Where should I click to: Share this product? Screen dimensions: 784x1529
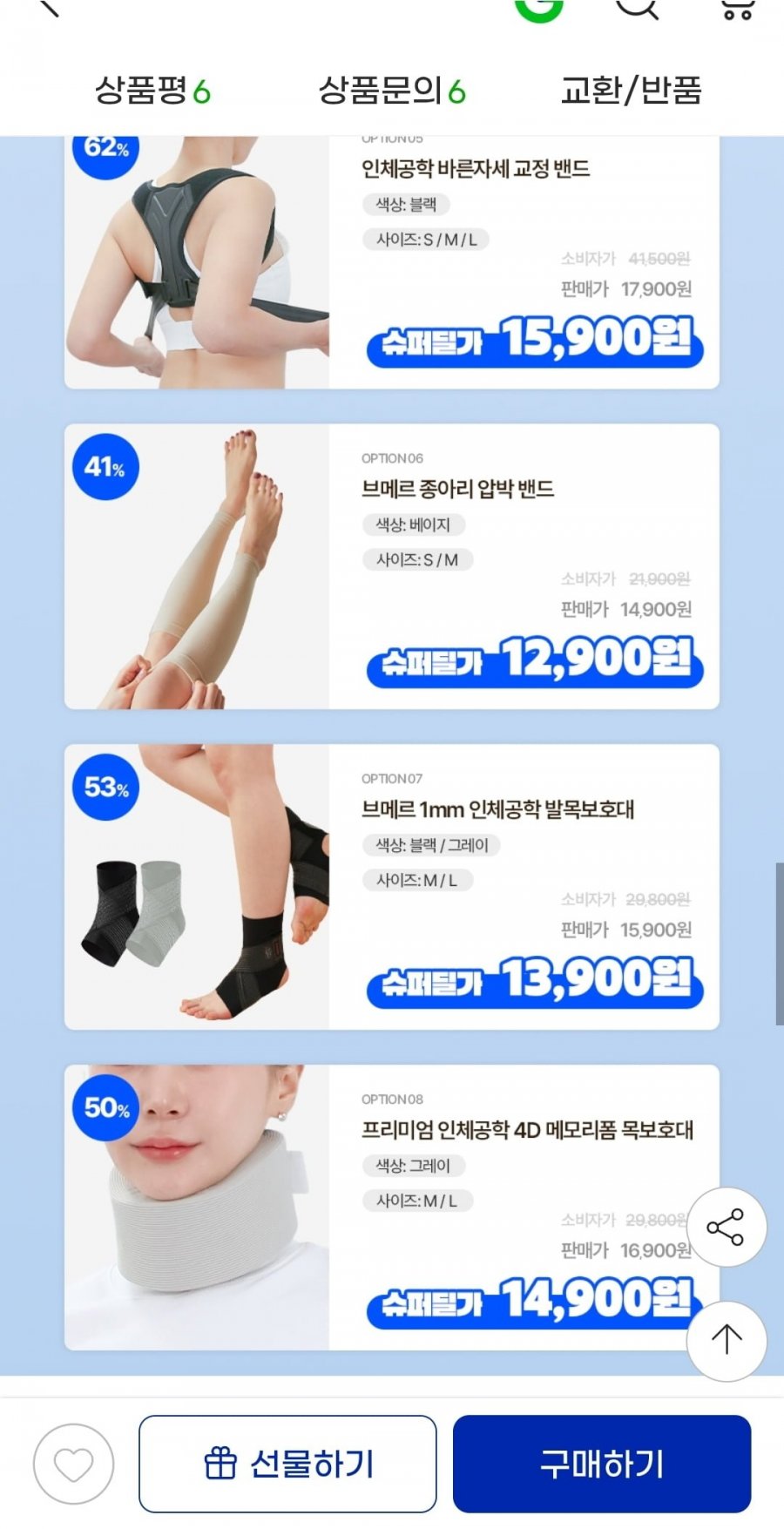[726, 1227]
